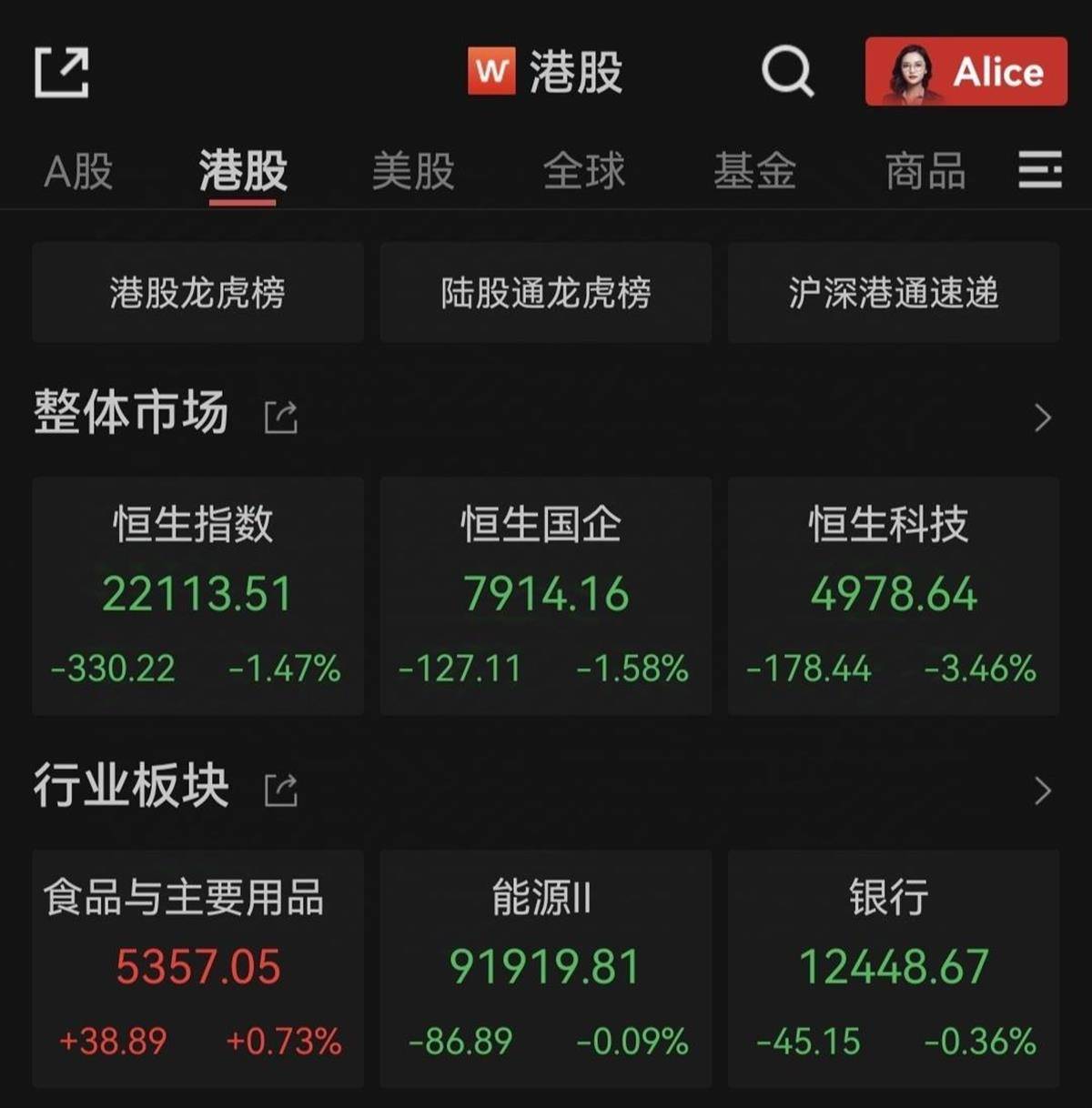Image resolution: width=1092 pixels, height=1108 pixels.
Task: Open 沪深港通速递 updates
Action: (x=895, y=293)
